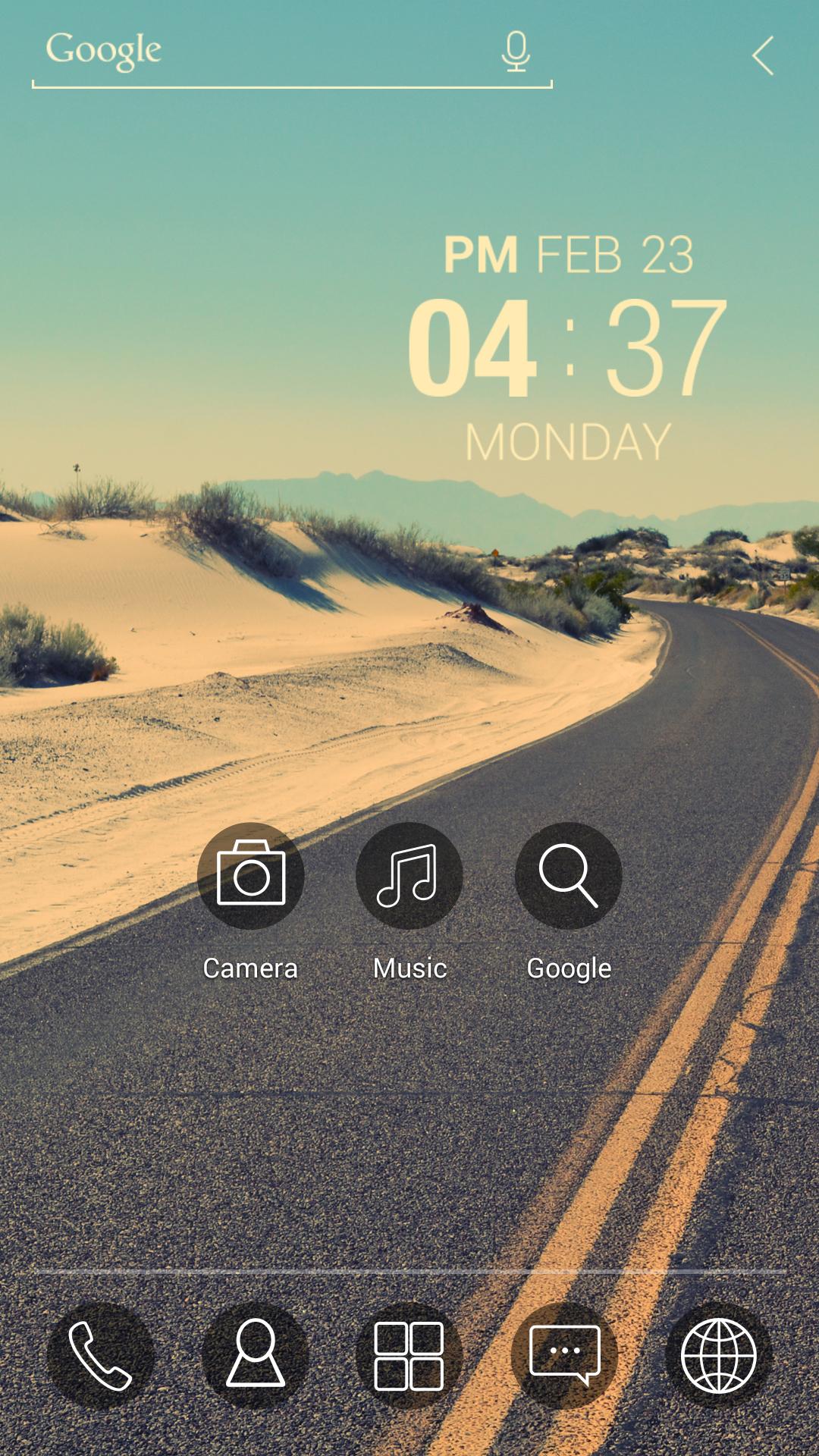Open the Google search app icon
The width and height of the screenshot is (819, 1456).
pos(569,876)
